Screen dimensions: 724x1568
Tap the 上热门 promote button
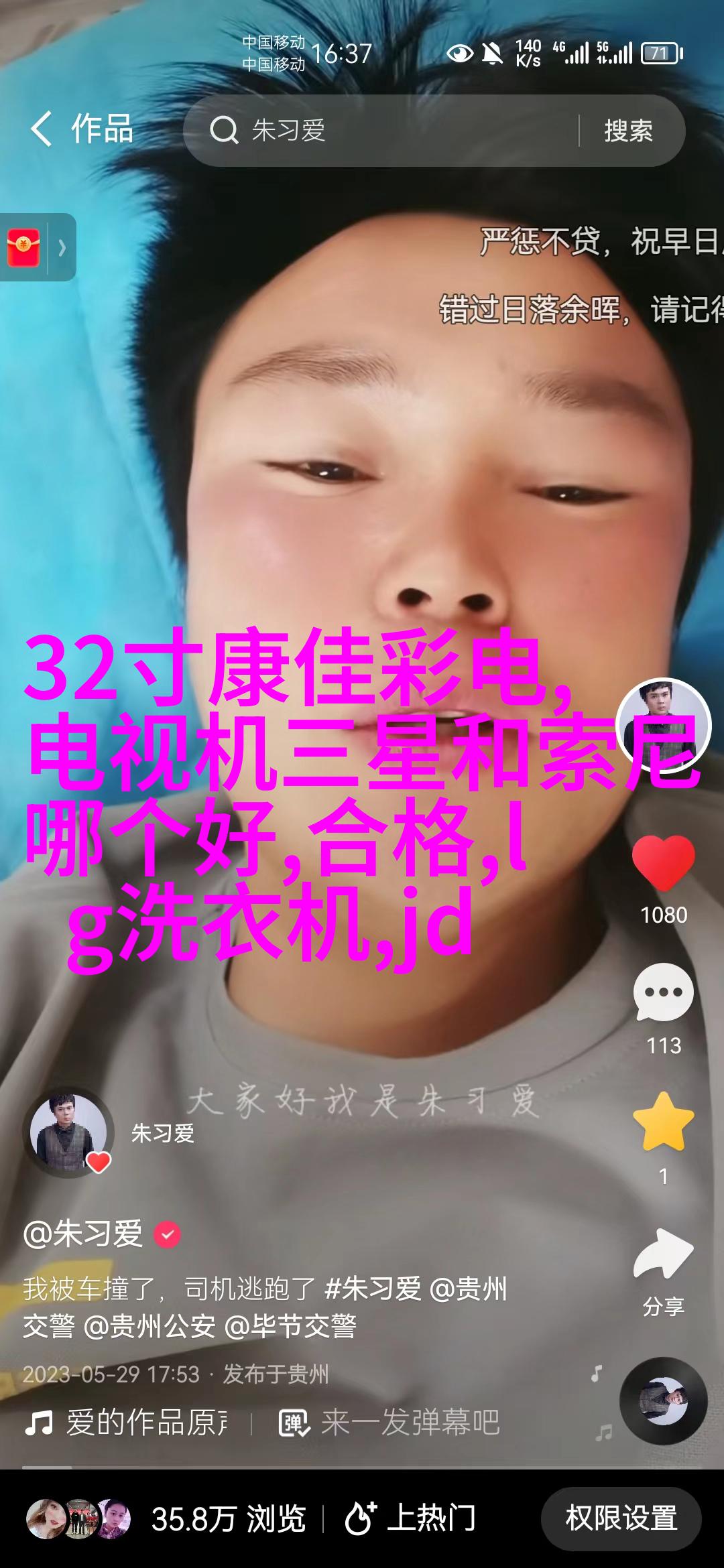[411, 1518]
